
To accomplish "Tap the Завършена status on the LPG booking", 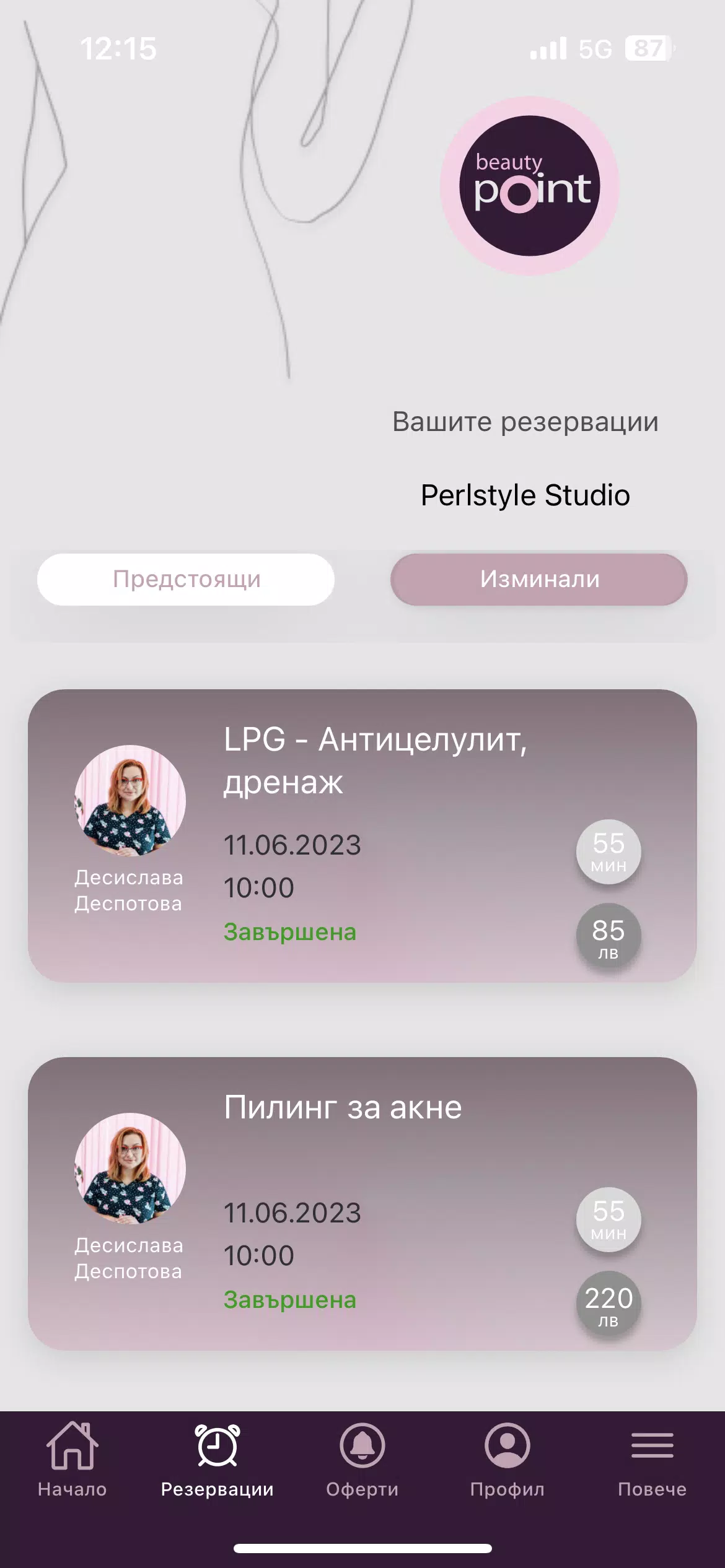I will pyautogui.click(x=289, y=931).
